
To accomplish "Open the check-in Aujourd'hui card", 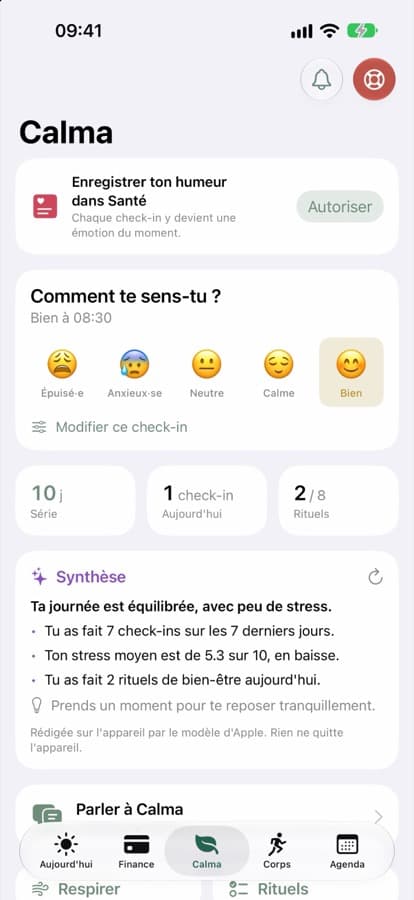I will pyautogui.click(x=207, y=501).
